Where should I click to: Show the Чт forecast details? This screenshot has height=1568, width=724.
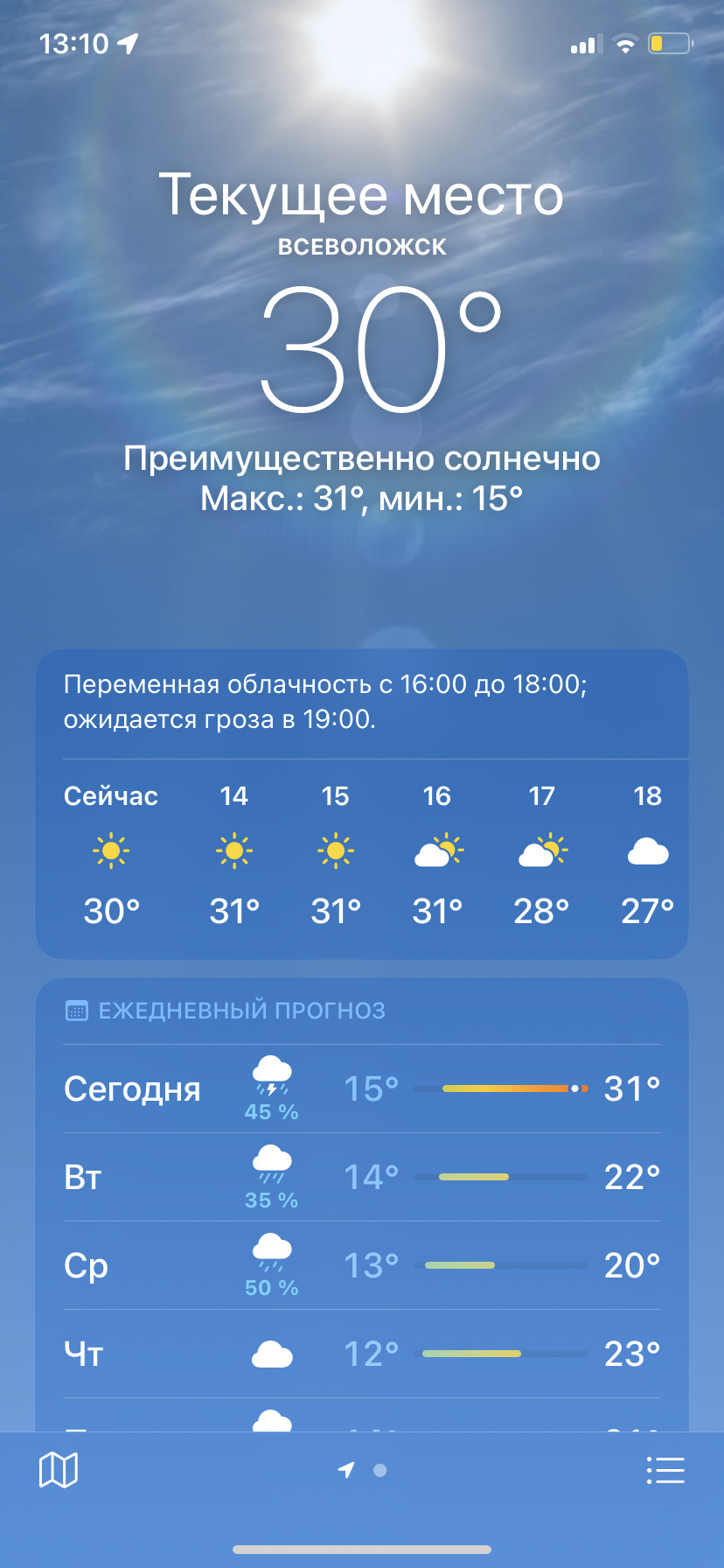[x=361, y=1354]
